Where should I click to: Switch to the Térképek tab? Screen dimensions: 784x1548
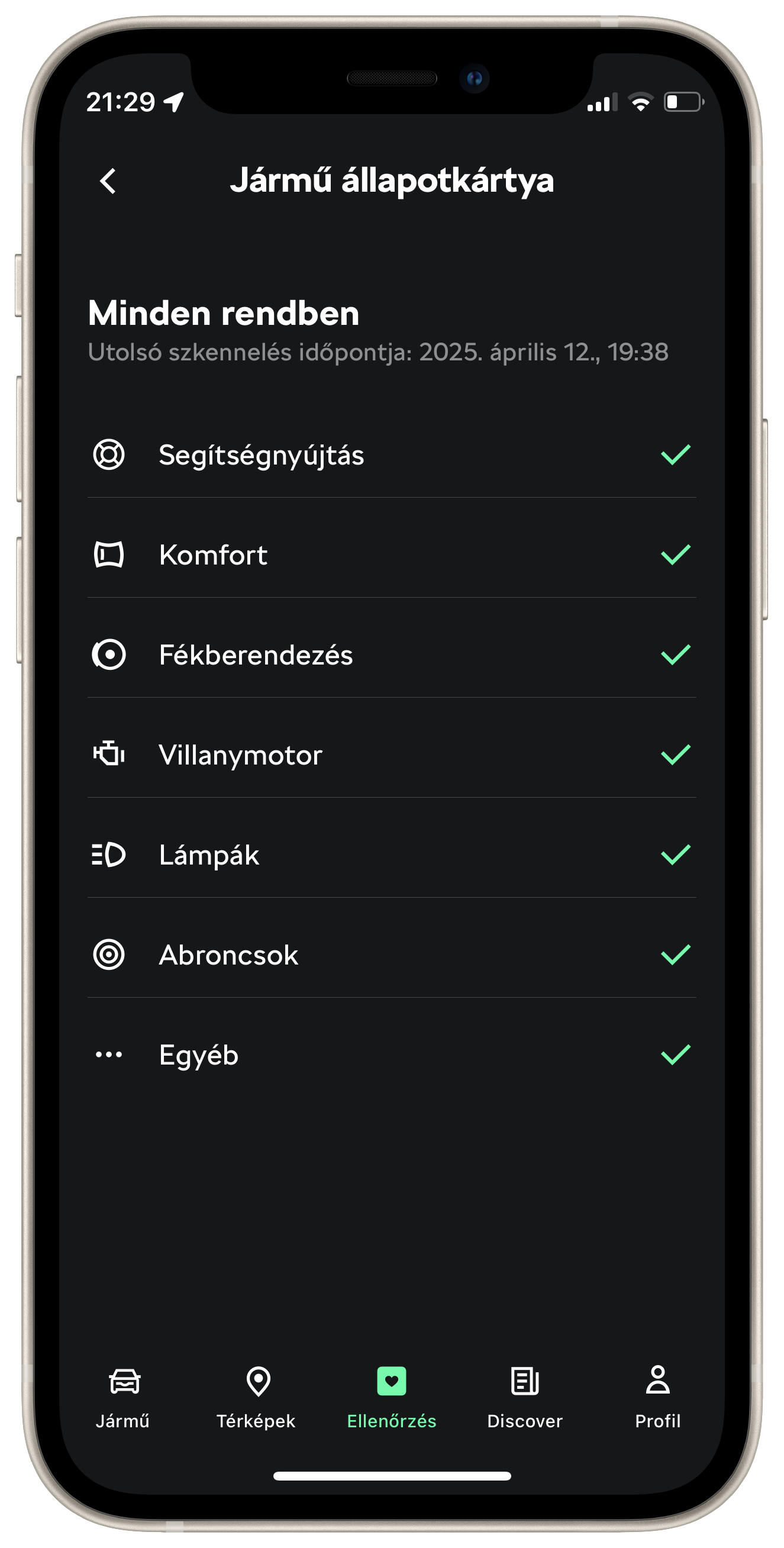(257, 1398)
